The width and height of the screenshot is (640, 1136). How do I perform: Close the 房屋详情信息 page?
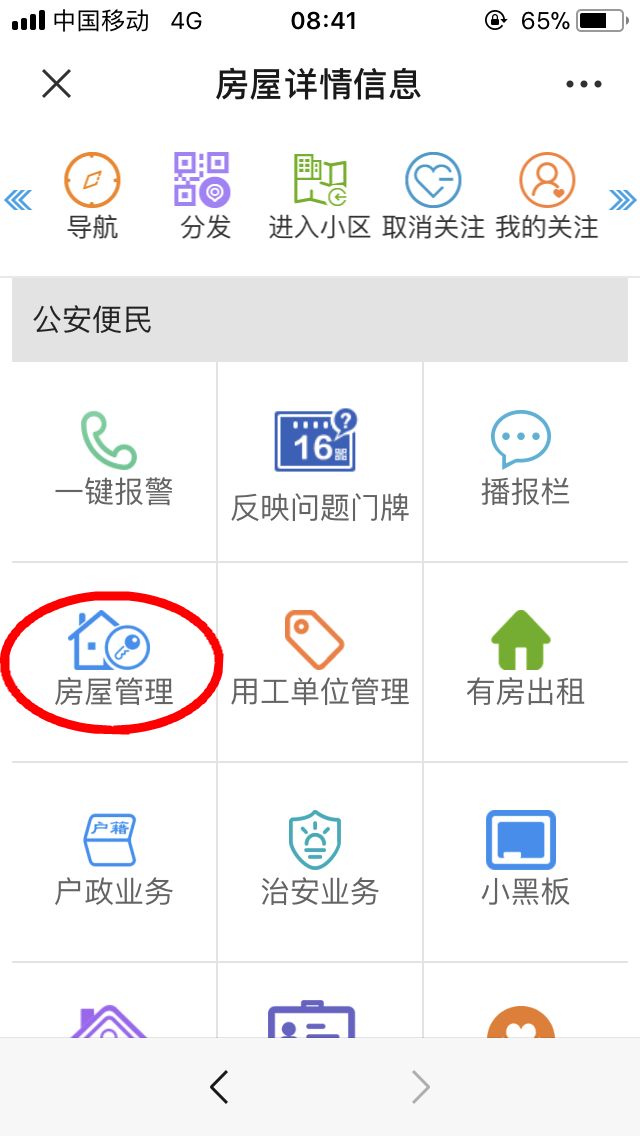[x=56, y=84]
